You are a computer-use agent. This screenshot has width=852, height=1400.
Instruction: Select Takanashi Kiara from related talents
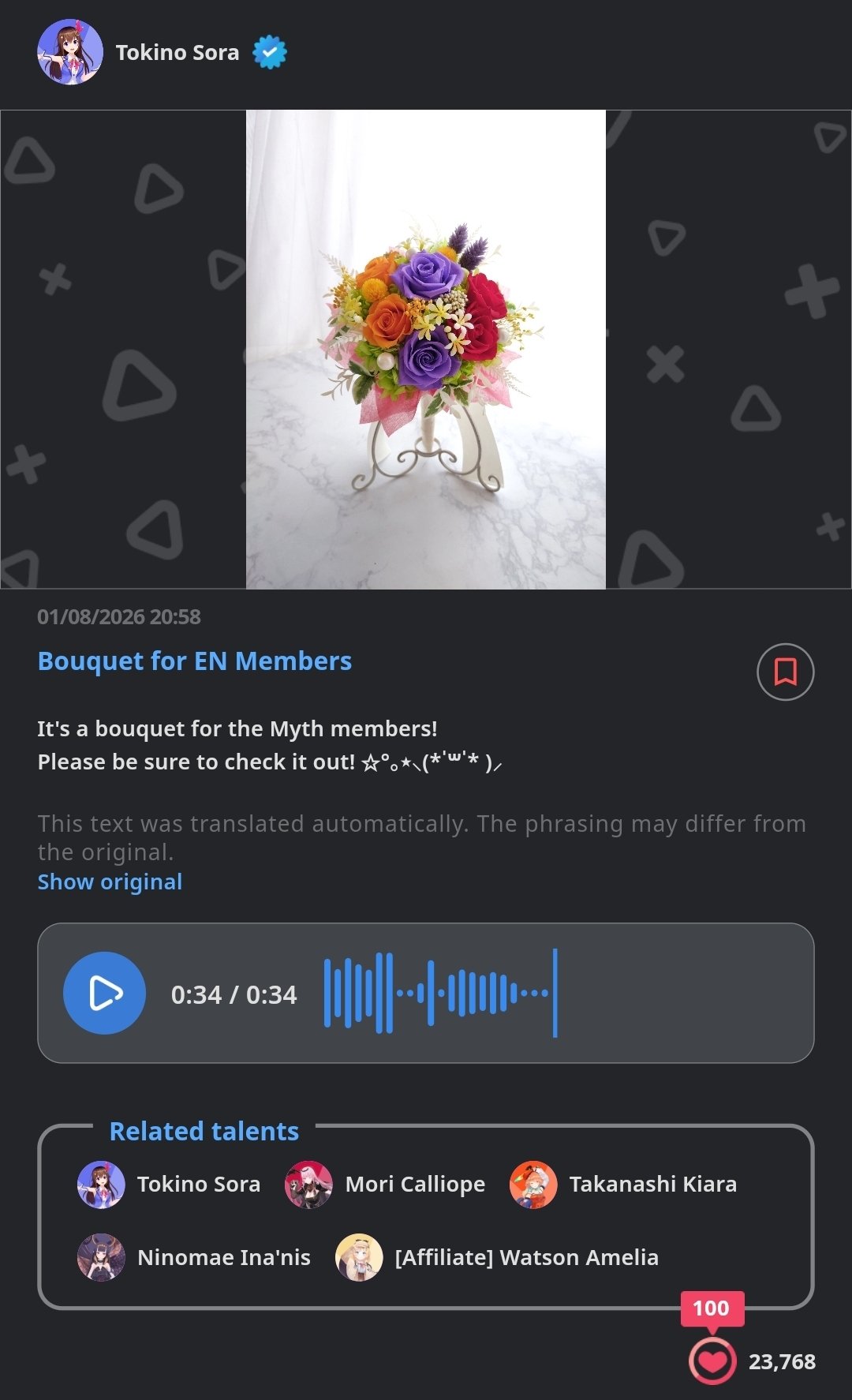pos(623,1184)
